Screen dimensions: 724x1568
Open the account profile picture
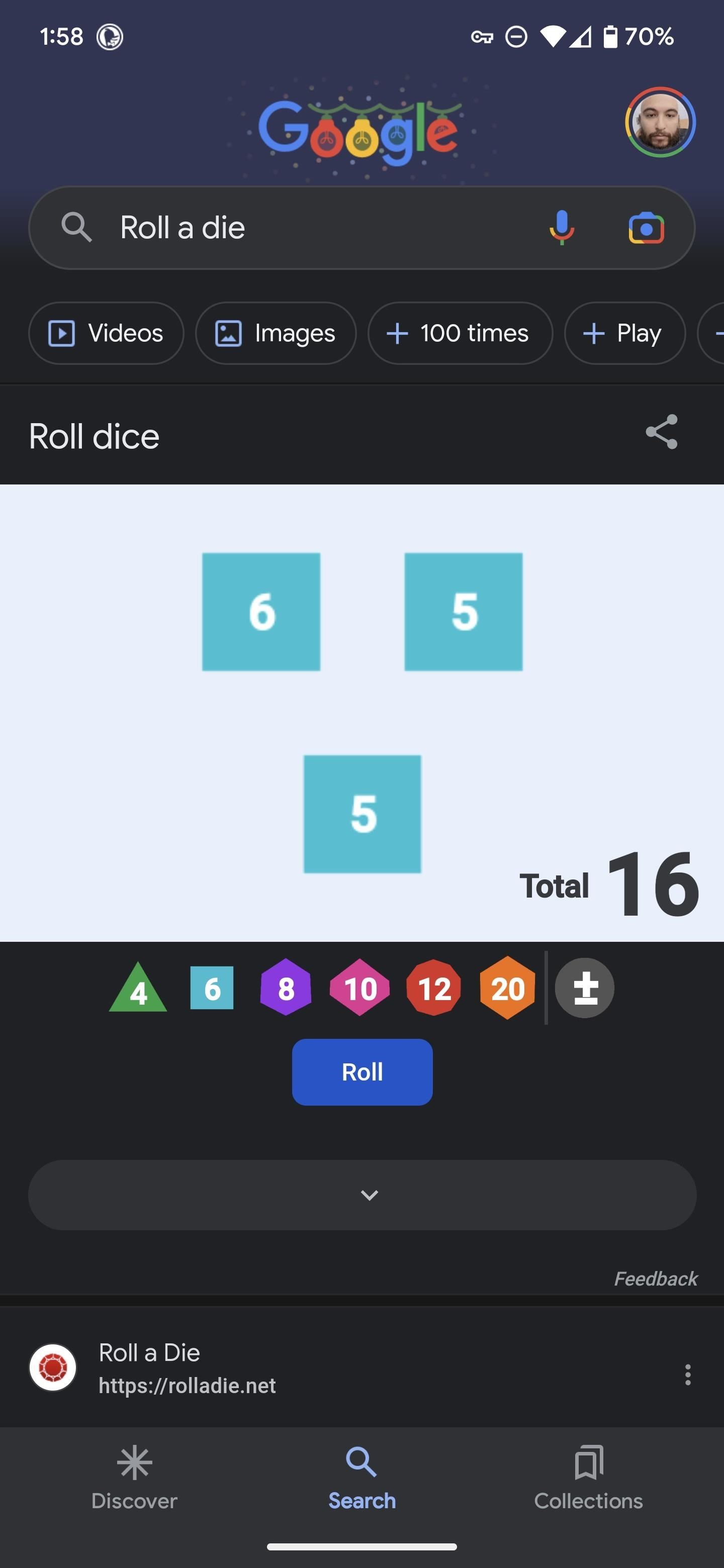660,122
